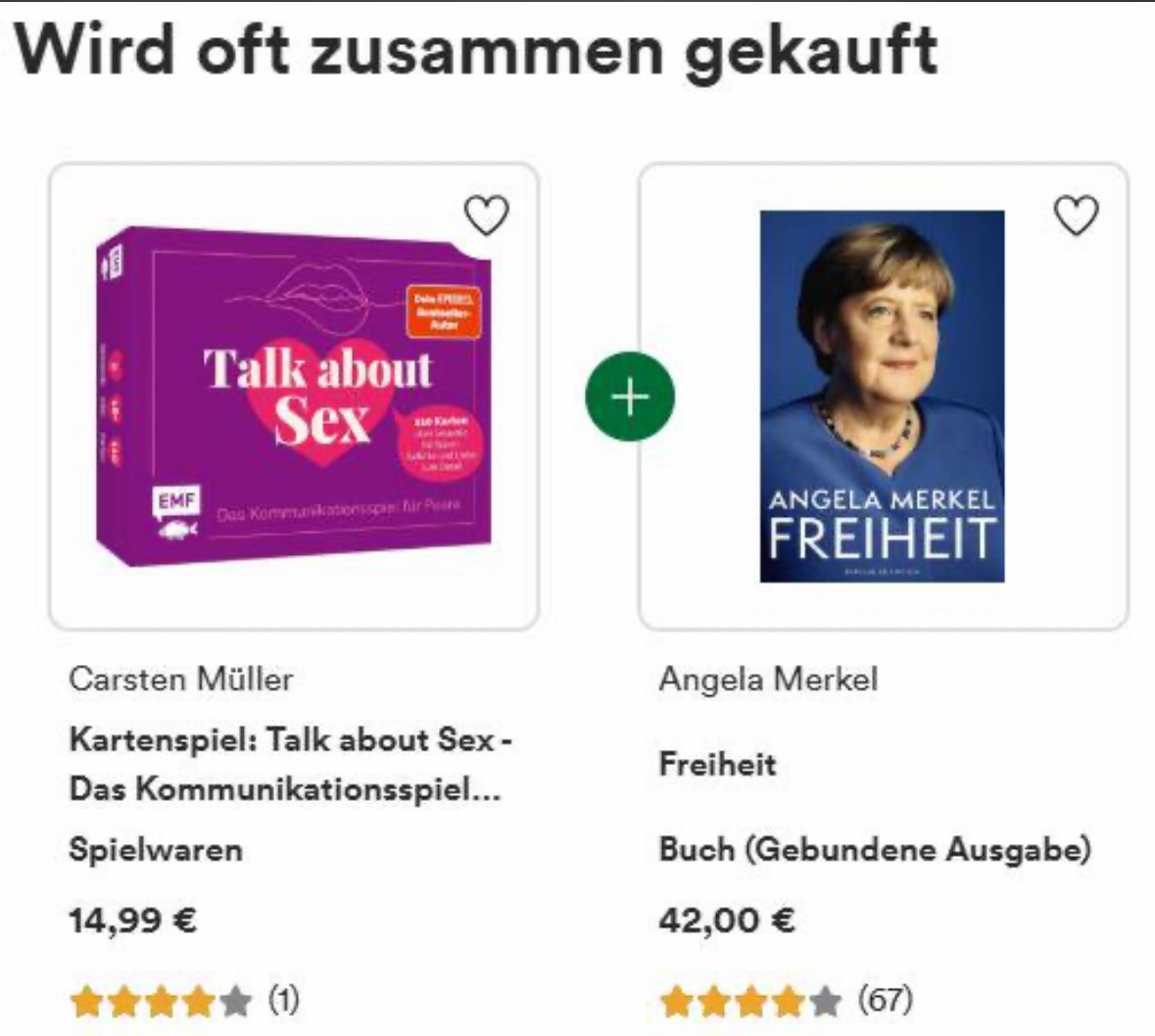Image resolution: width=1155 pixels, height=1036 pixels.
Task: Add Angela Merkel Freiheit book to wishlist
Action: (x=1076, y=215)
